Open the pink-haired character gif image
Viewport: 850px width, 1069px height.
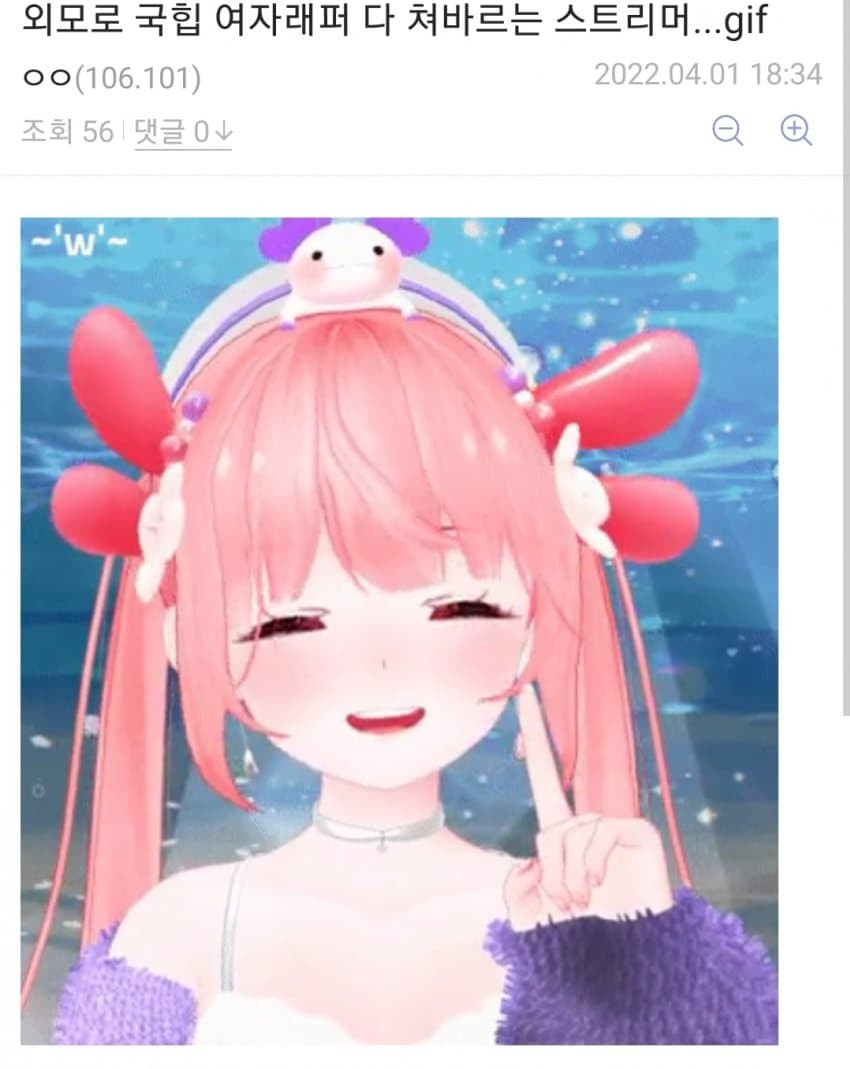pyautogui.click(x=399, y=630)
